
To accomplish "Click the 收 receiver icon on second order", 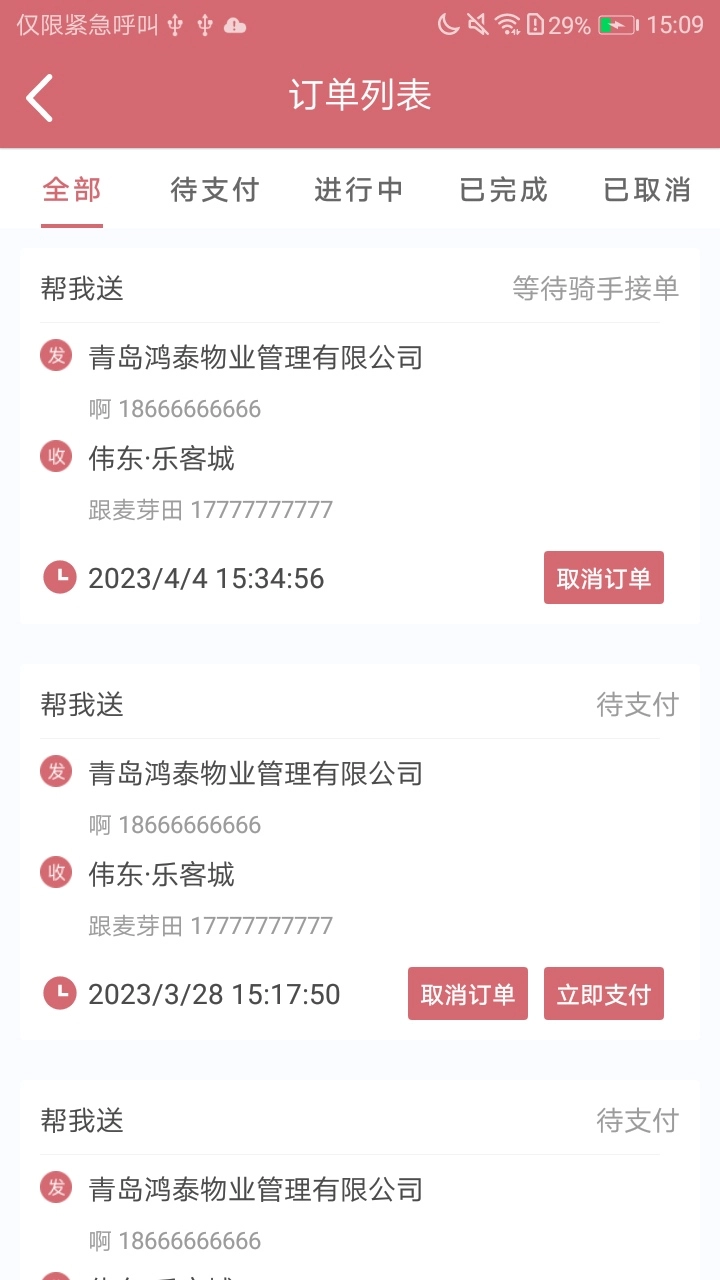I will (55, 873).
